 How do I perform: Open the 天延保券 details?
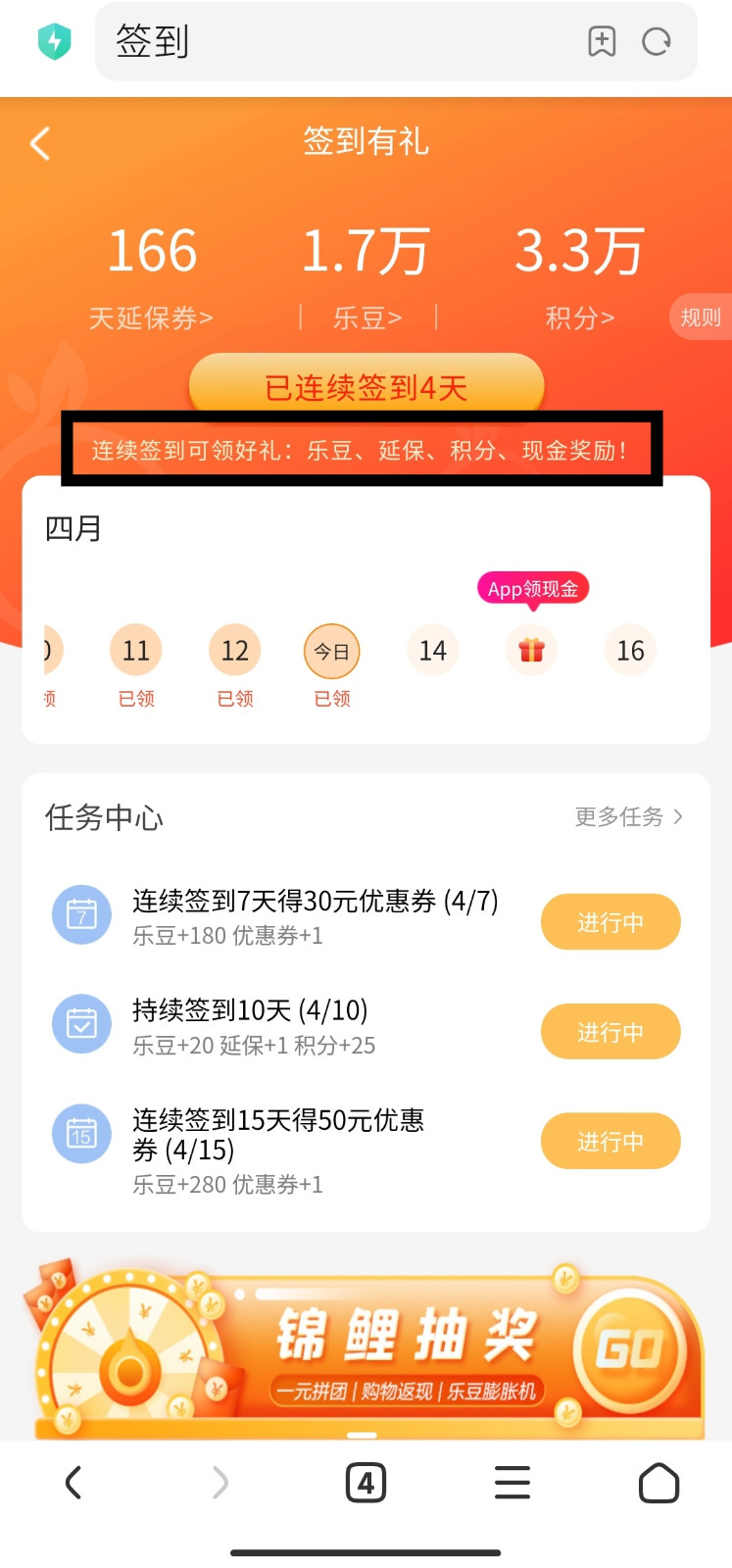tap(151, 318)
